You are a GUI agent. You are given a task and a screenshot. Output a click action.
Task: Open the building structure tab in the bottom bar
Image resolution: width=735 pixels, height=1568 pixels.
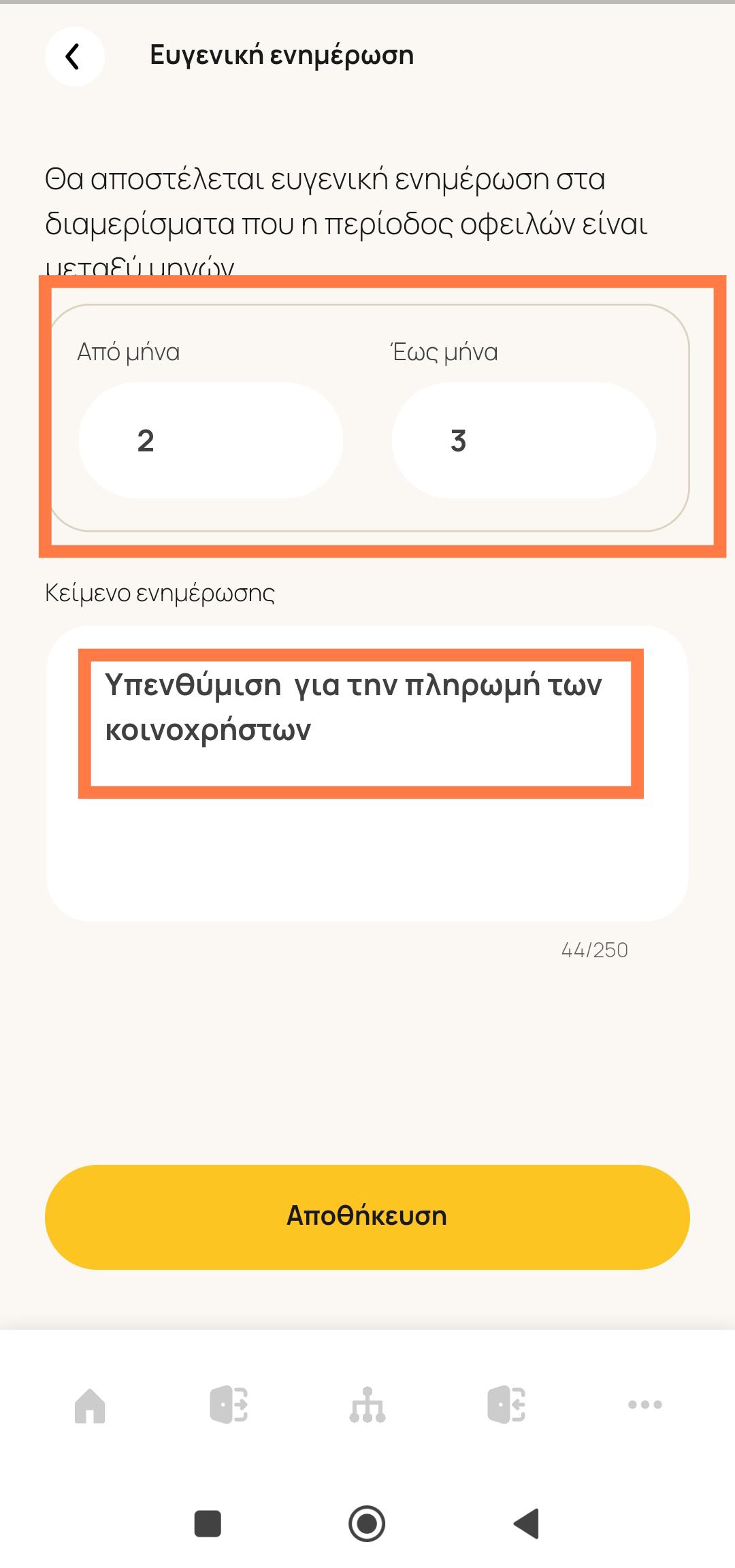click(x=367, y=1405)
